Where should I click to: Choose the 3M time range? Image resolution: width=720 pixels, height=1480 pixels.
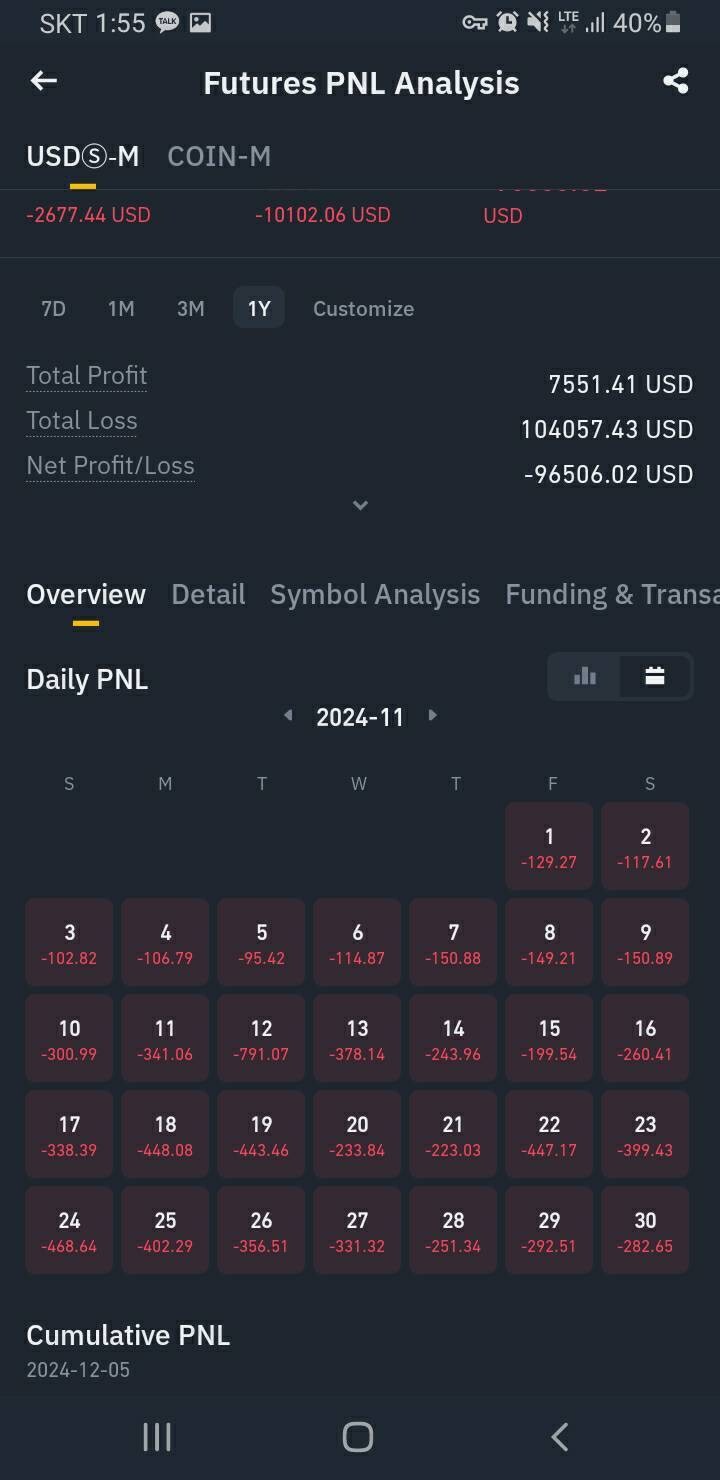coord(190,308)
